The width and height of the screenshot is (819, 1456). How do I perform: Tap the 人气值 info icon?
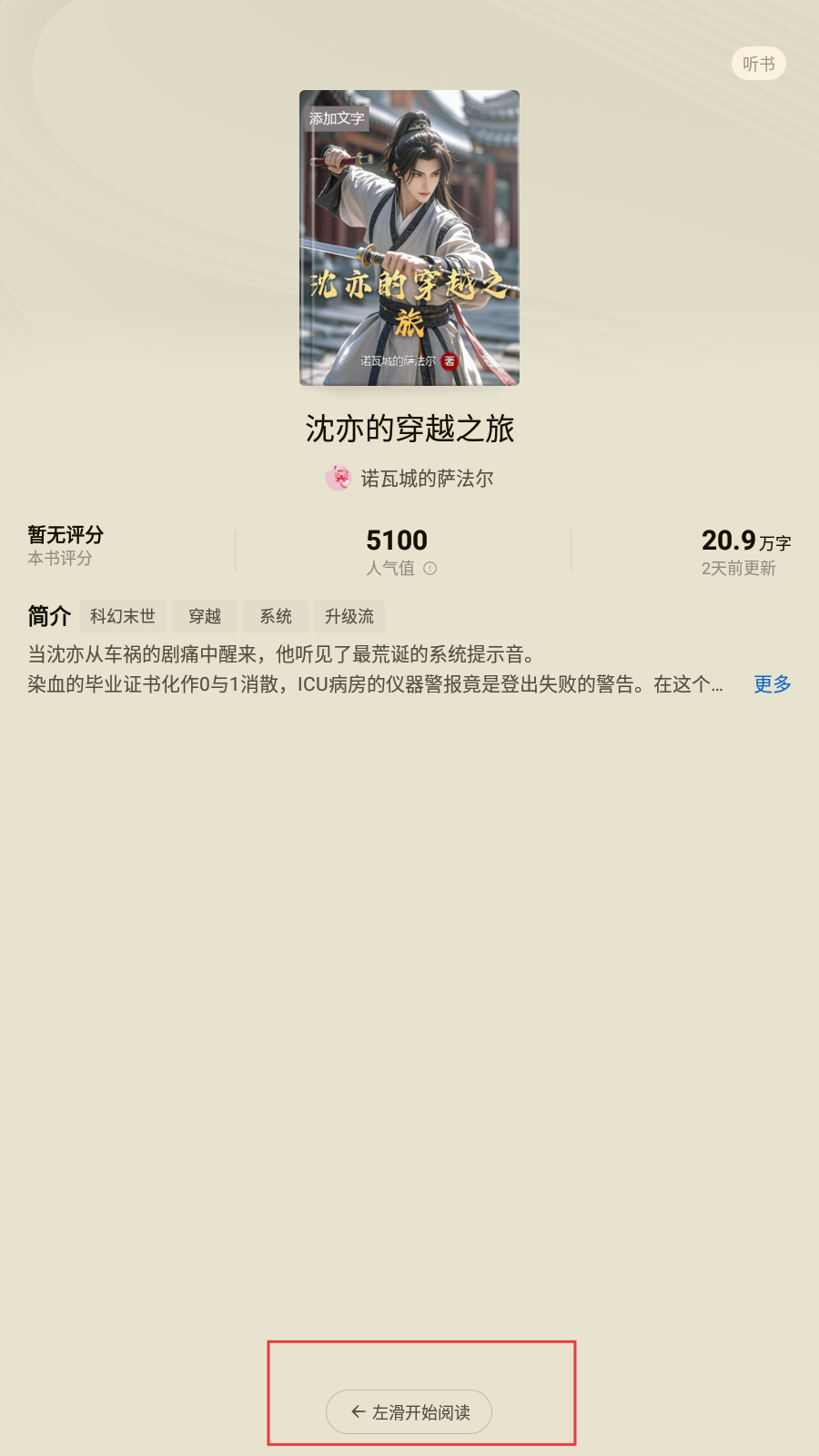click(x=430, y=569)
